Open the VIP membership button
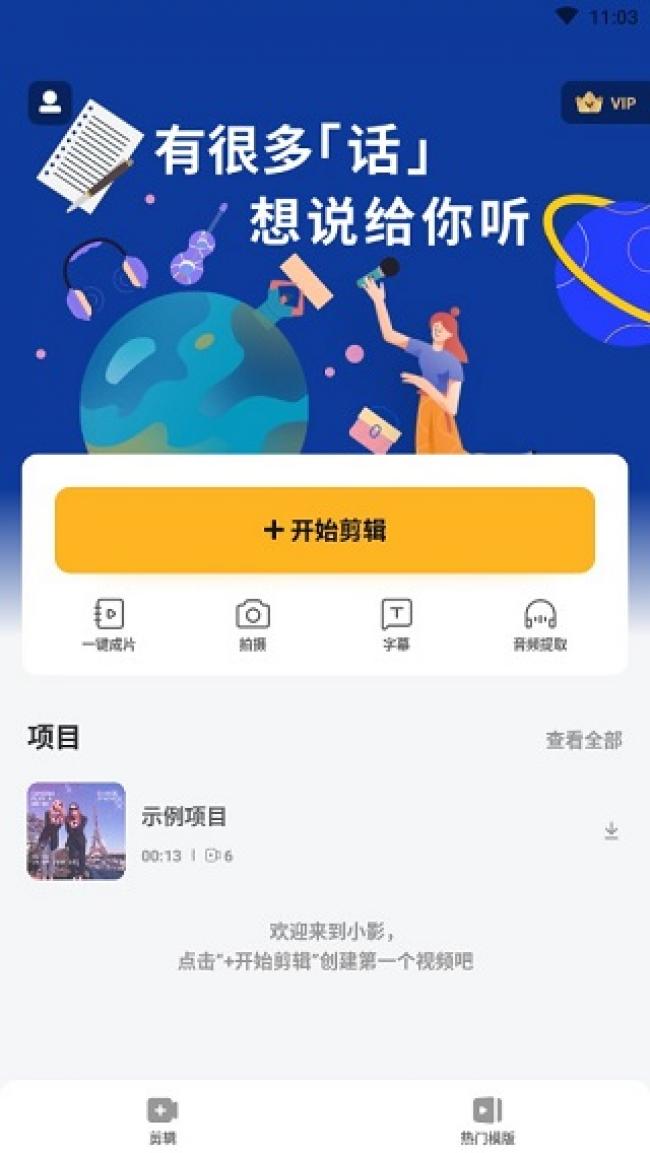This screenshot has width=650, height=1153. 606,103
